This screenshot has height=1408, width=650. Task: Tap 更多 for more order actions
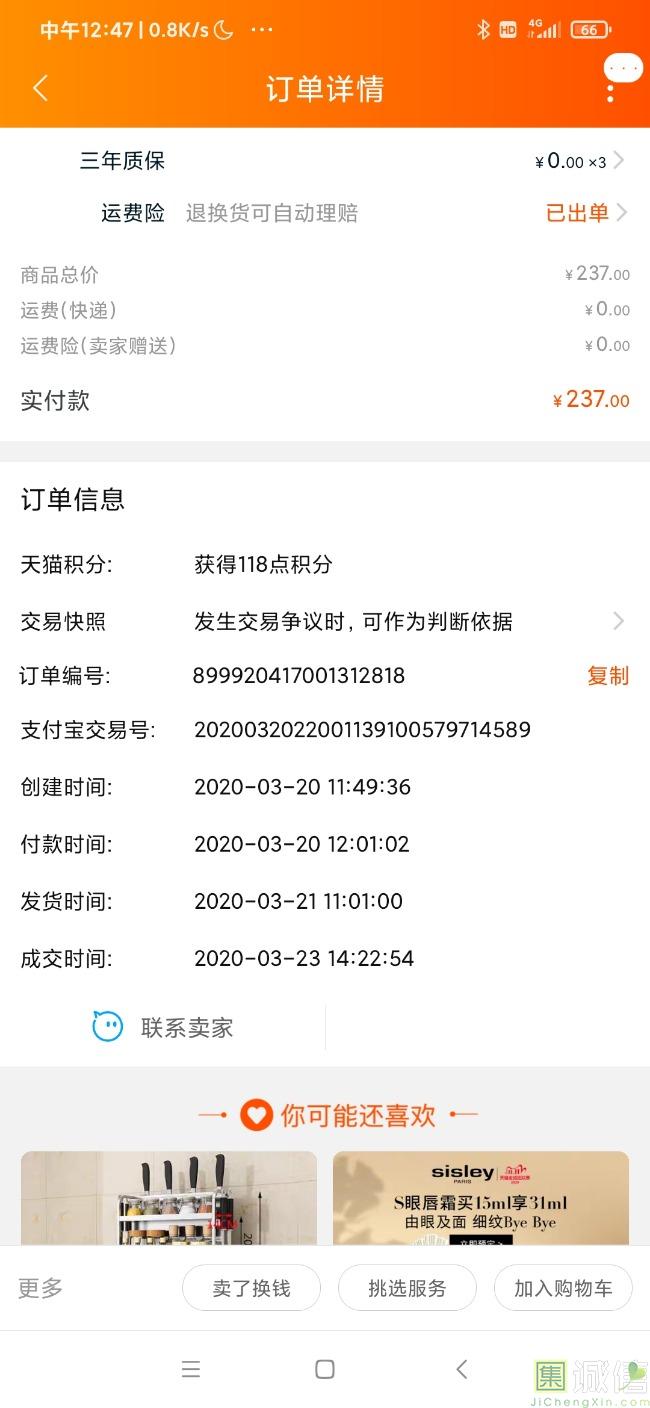tap(41, 1288)
